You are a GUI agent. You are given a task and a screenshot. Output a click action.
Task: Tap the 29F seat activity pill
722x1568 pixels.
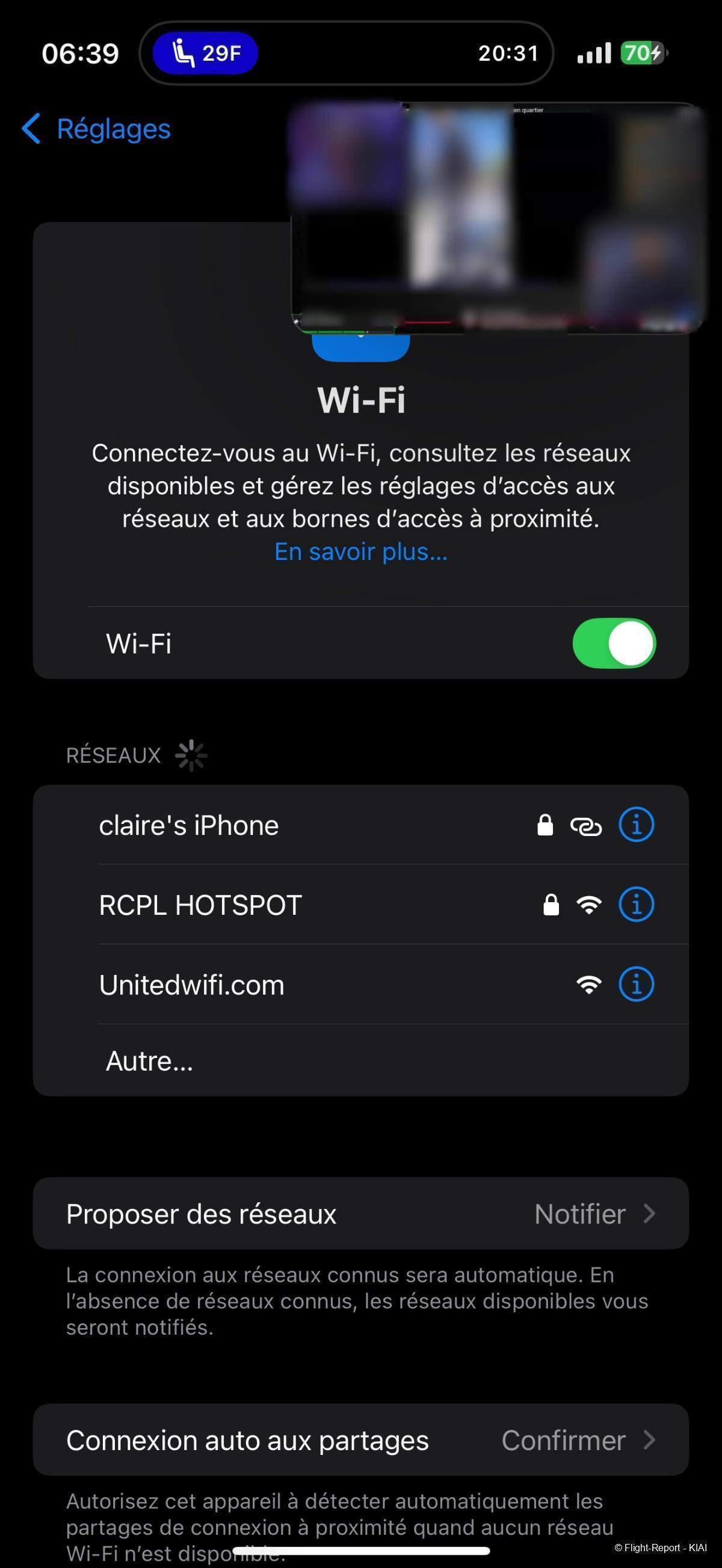[x=205, y=53]
